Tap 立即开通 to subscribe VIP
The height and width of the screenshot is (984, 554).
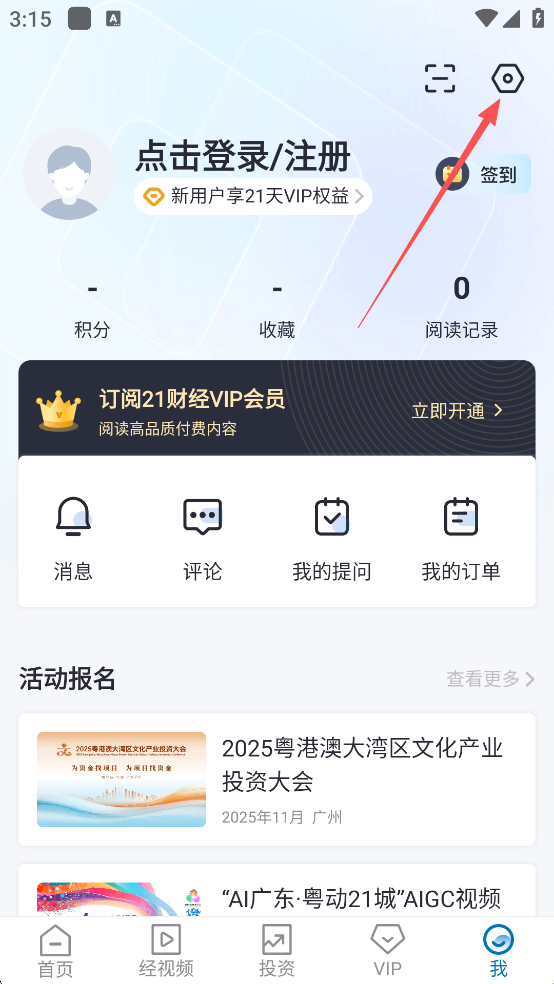[x=457, y=411]
